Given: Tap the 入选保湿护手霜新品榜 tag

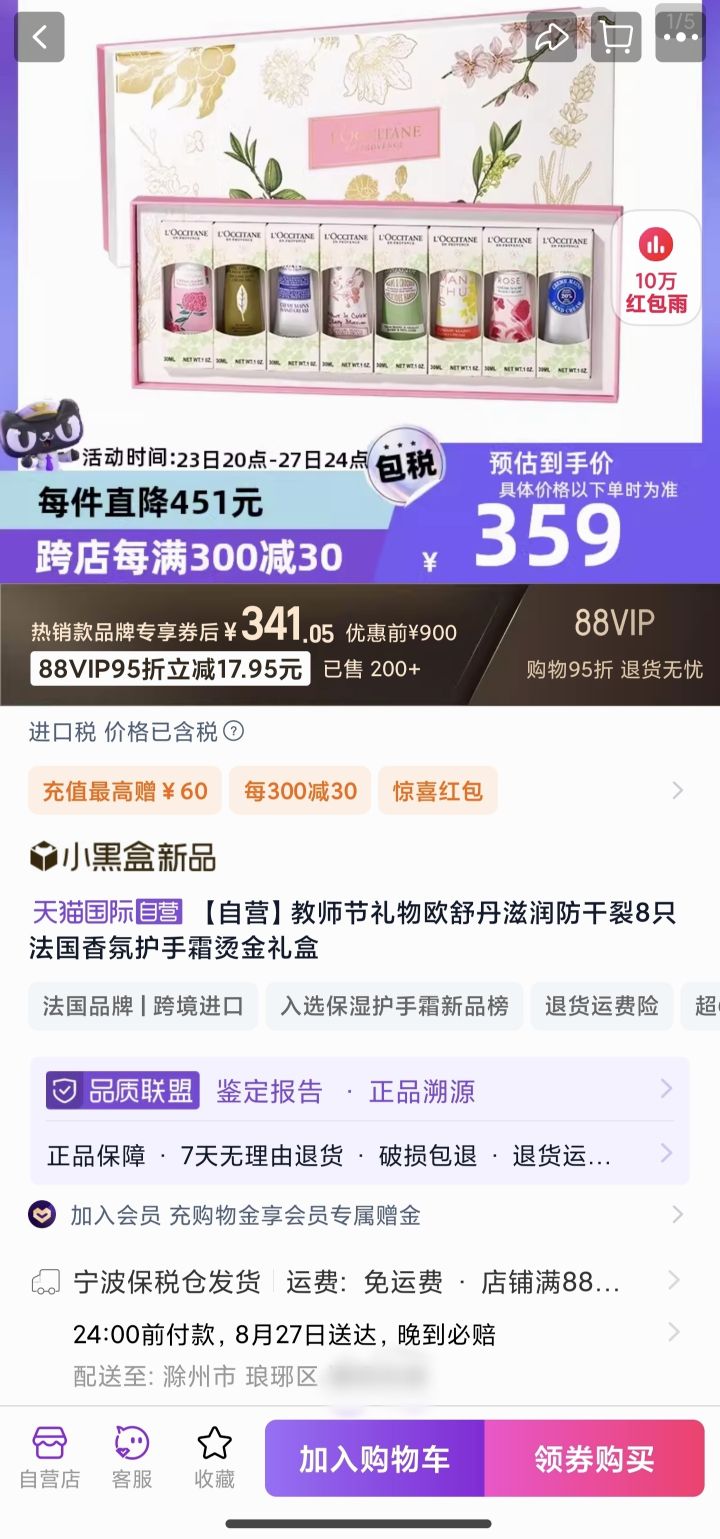Looking at the screenshot, I should coord(394,1006).
